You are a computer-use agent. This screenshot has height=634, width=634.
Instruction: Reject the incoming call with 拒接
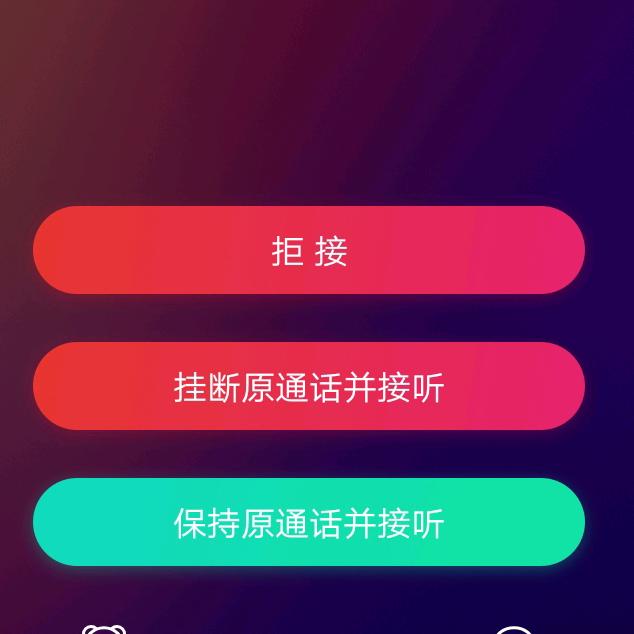[x=309, y=251]
